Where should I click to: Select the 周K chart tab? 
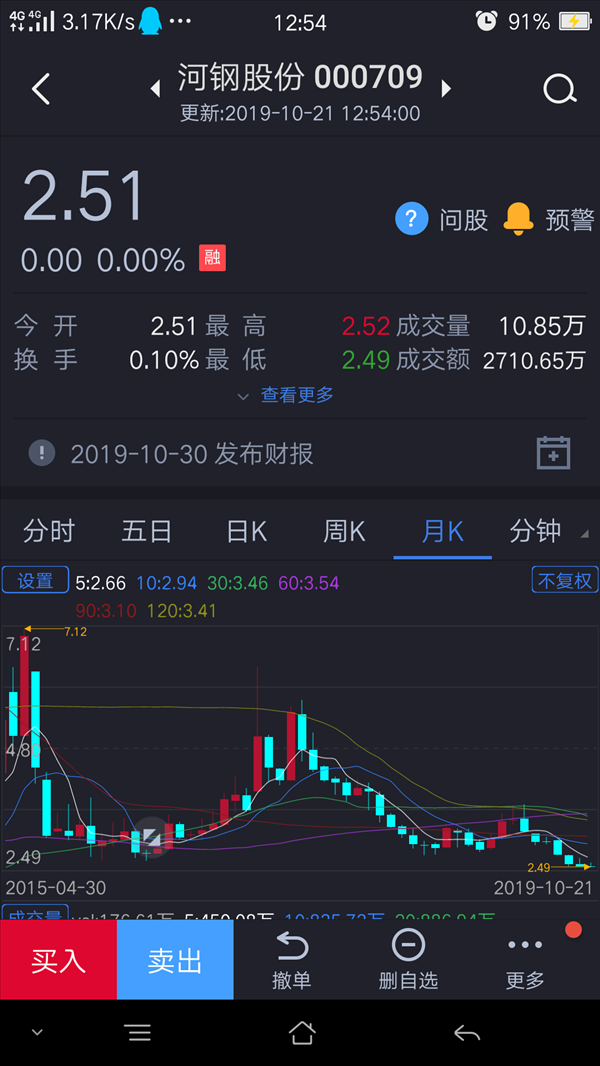[x=344, y=532]
